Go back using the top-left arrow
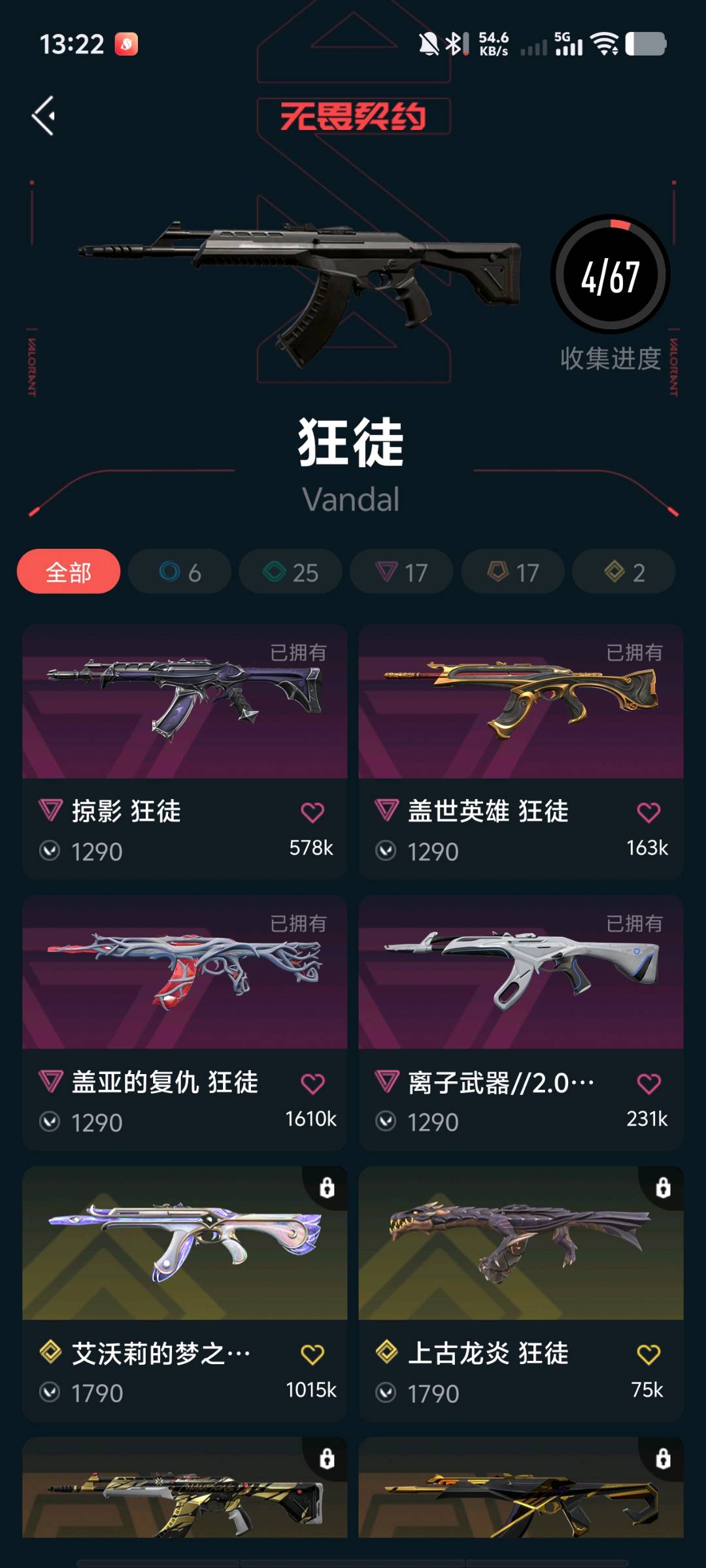Image resolution: width=706 pixels, height=1568 pixels. pyautogui.click(x=44, y=116)
